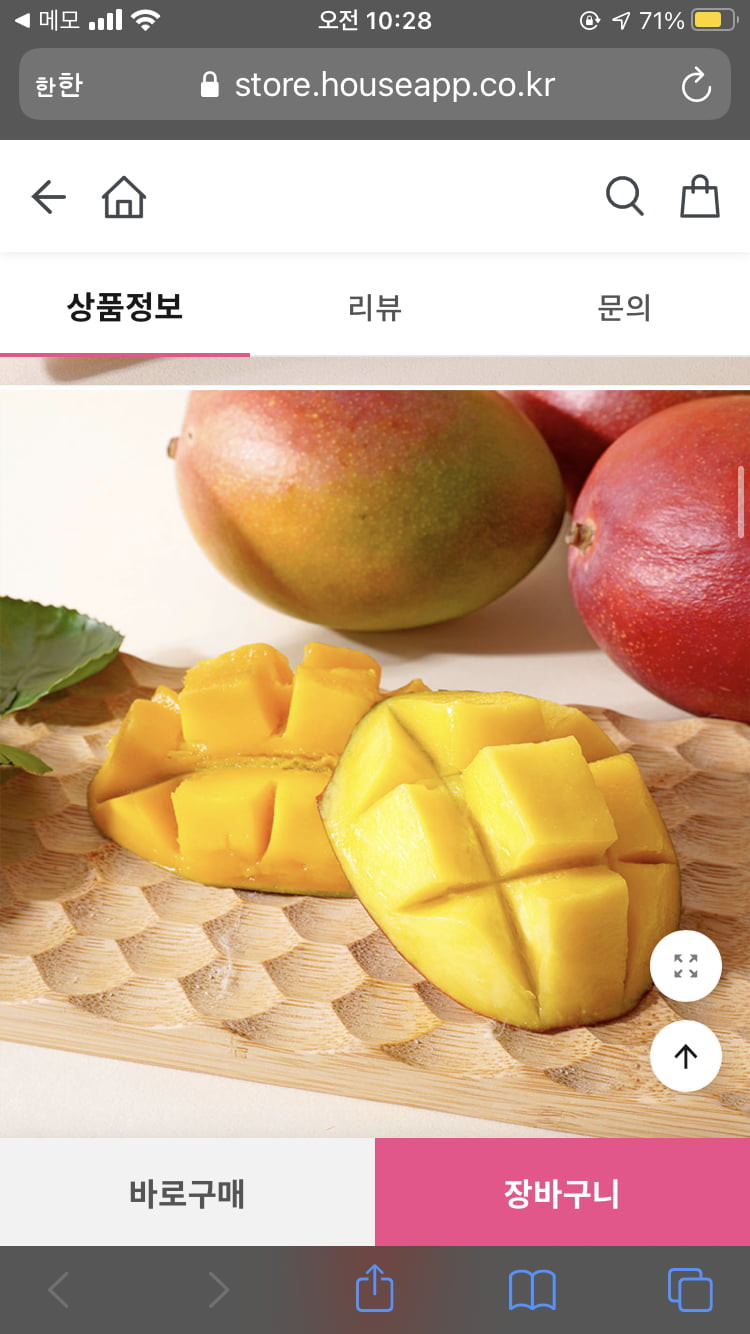Screen dimensions: 750x1334
Task: Select the 상품정보 tab
Action: pos(125,307)
